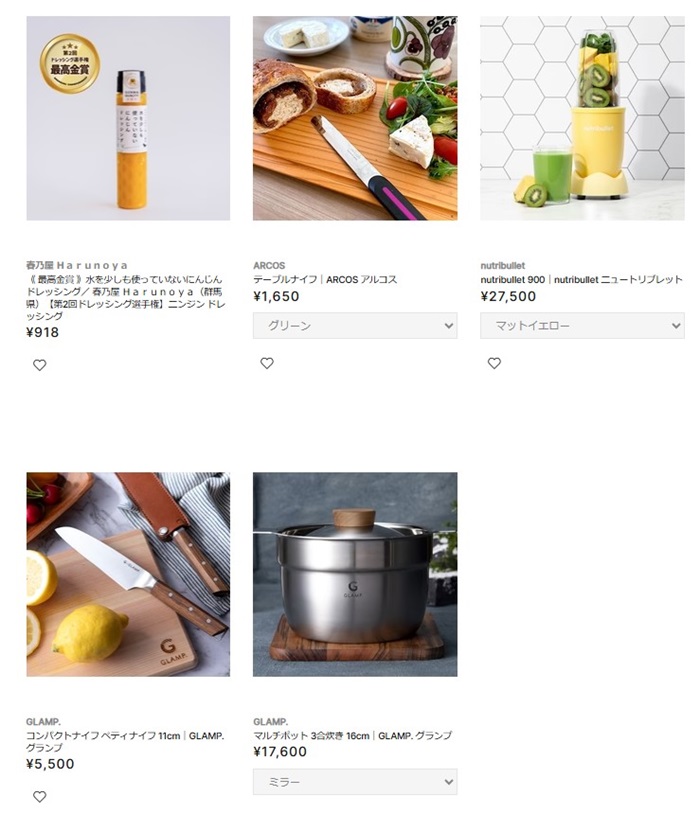Open the Harunoya carrot dressing product
Image resolution: width=700 pixels, height=814 pixels.
point(128,119)
